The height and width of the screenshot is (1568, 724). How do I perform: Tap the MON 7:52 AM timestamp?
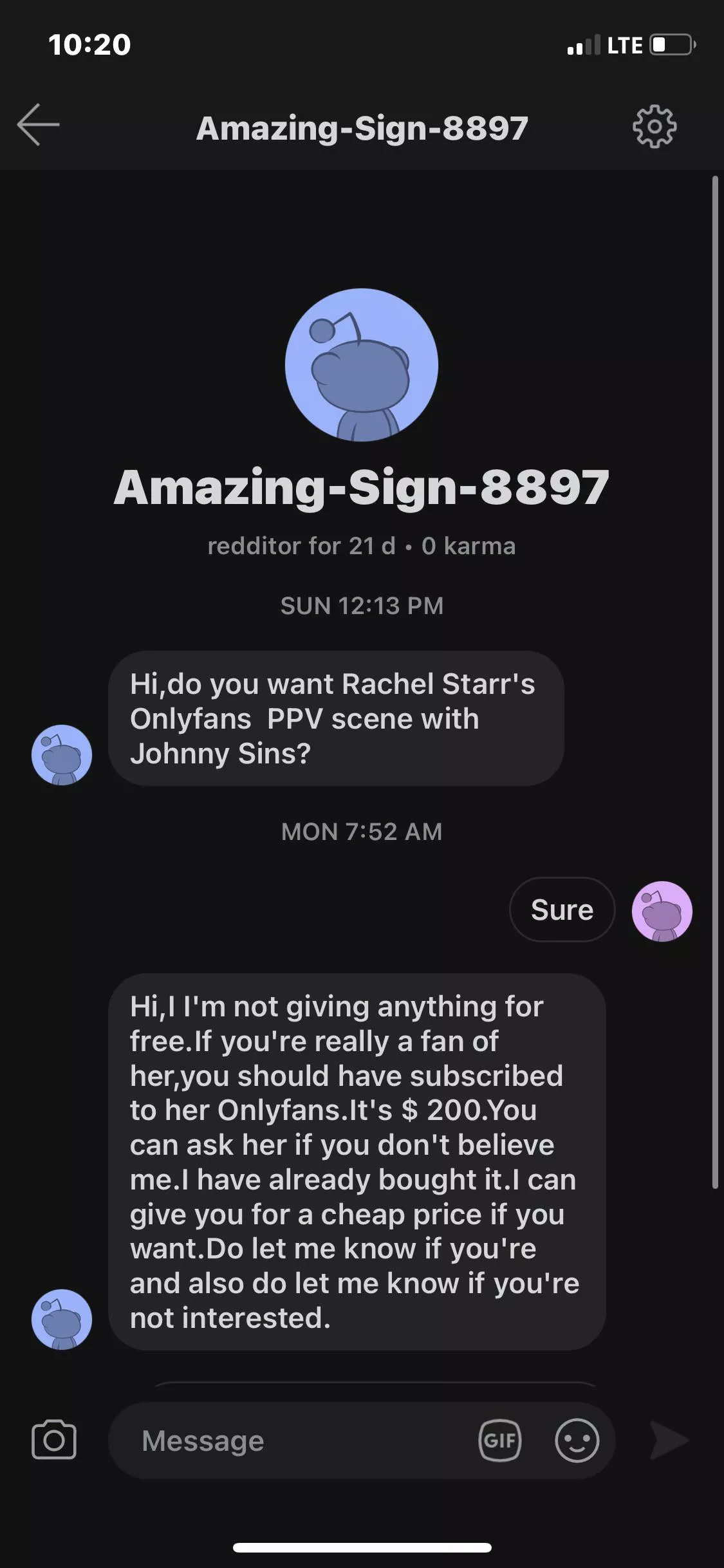pyautogui.click(x=362, y=832)
